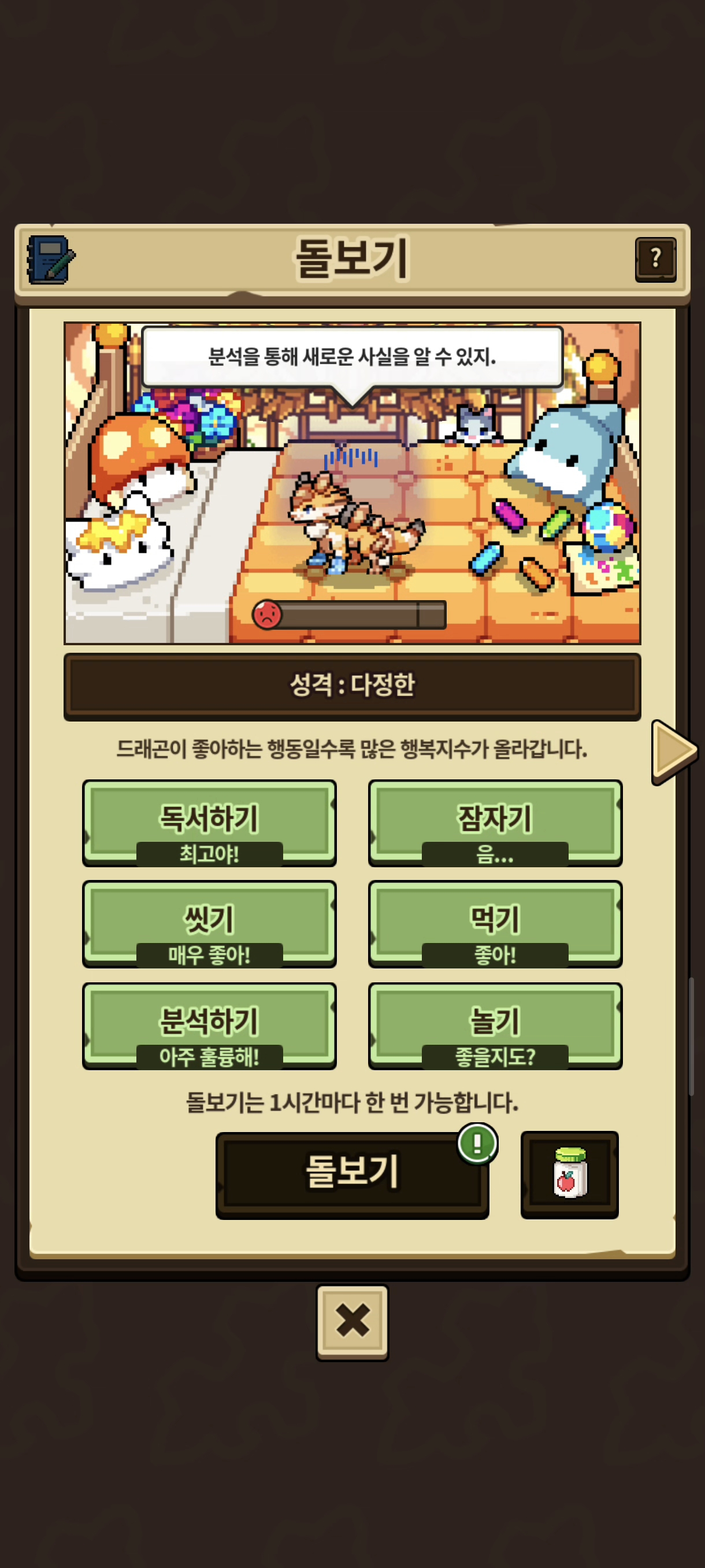Choose the 분석하기 action
The height and width of the screenshot is (1568, 705).
coord(209,1025)
